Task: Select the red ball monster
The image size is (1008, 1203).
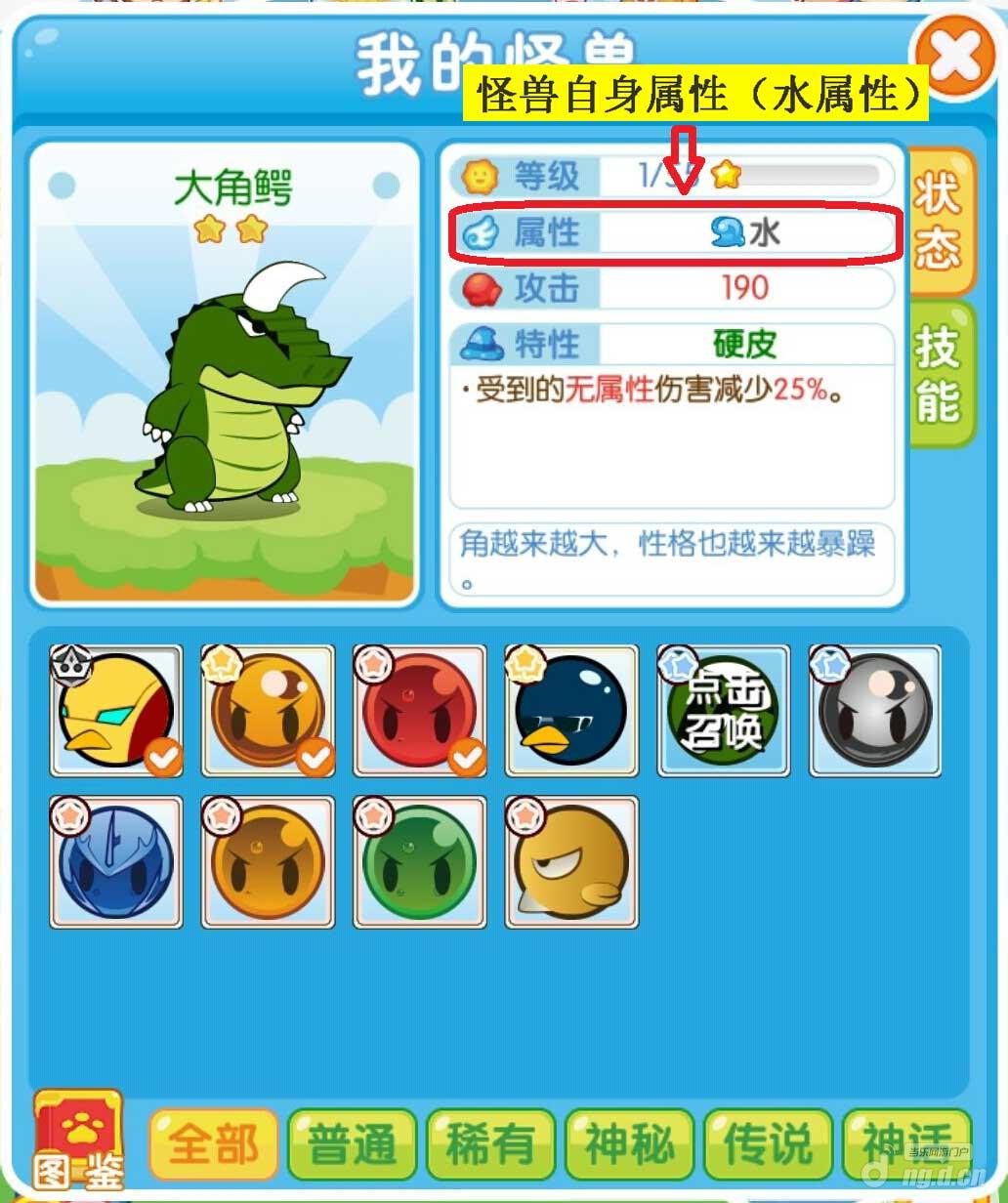Action: (x=420, y=711)
